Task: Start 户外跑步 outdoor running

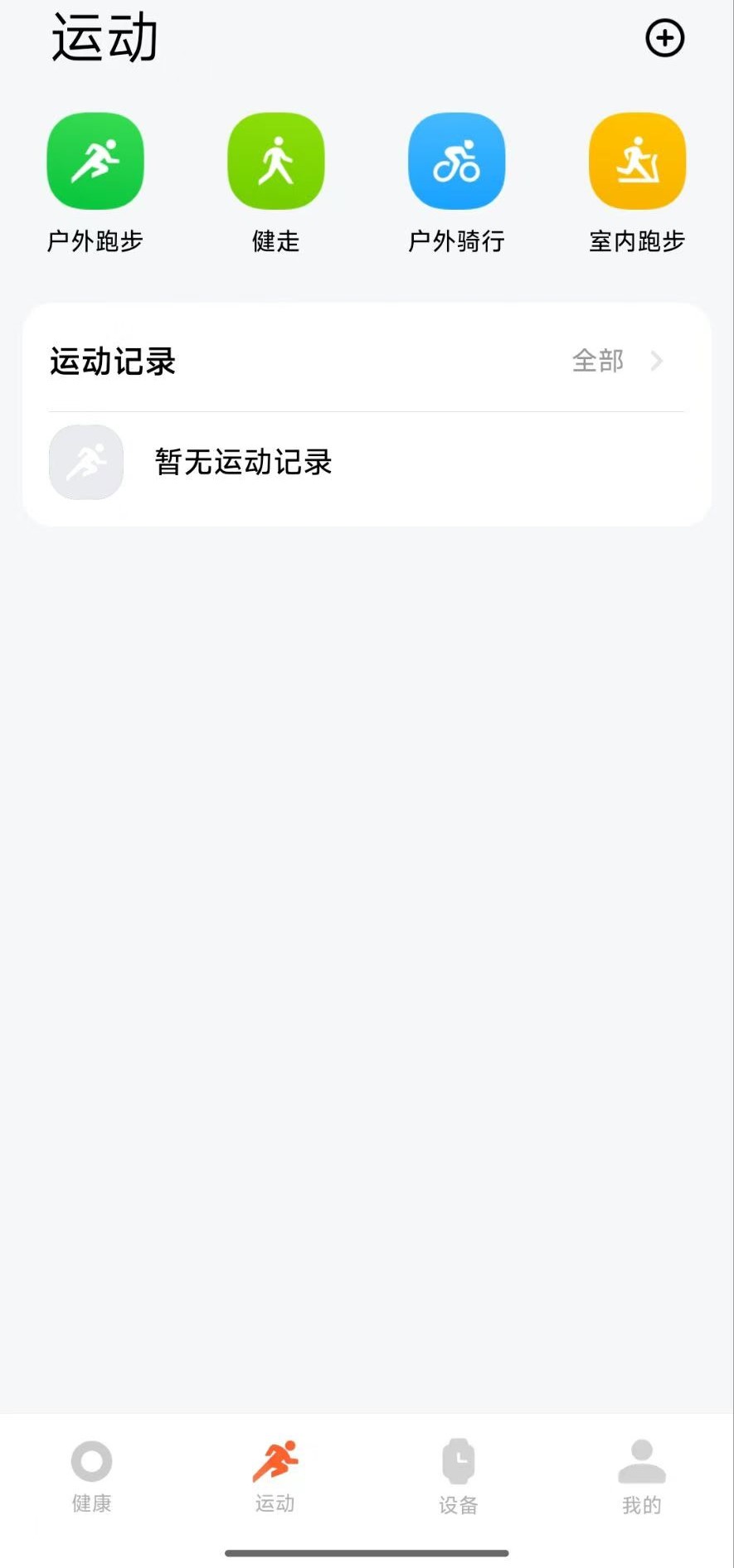Action: tap(95, 162)
